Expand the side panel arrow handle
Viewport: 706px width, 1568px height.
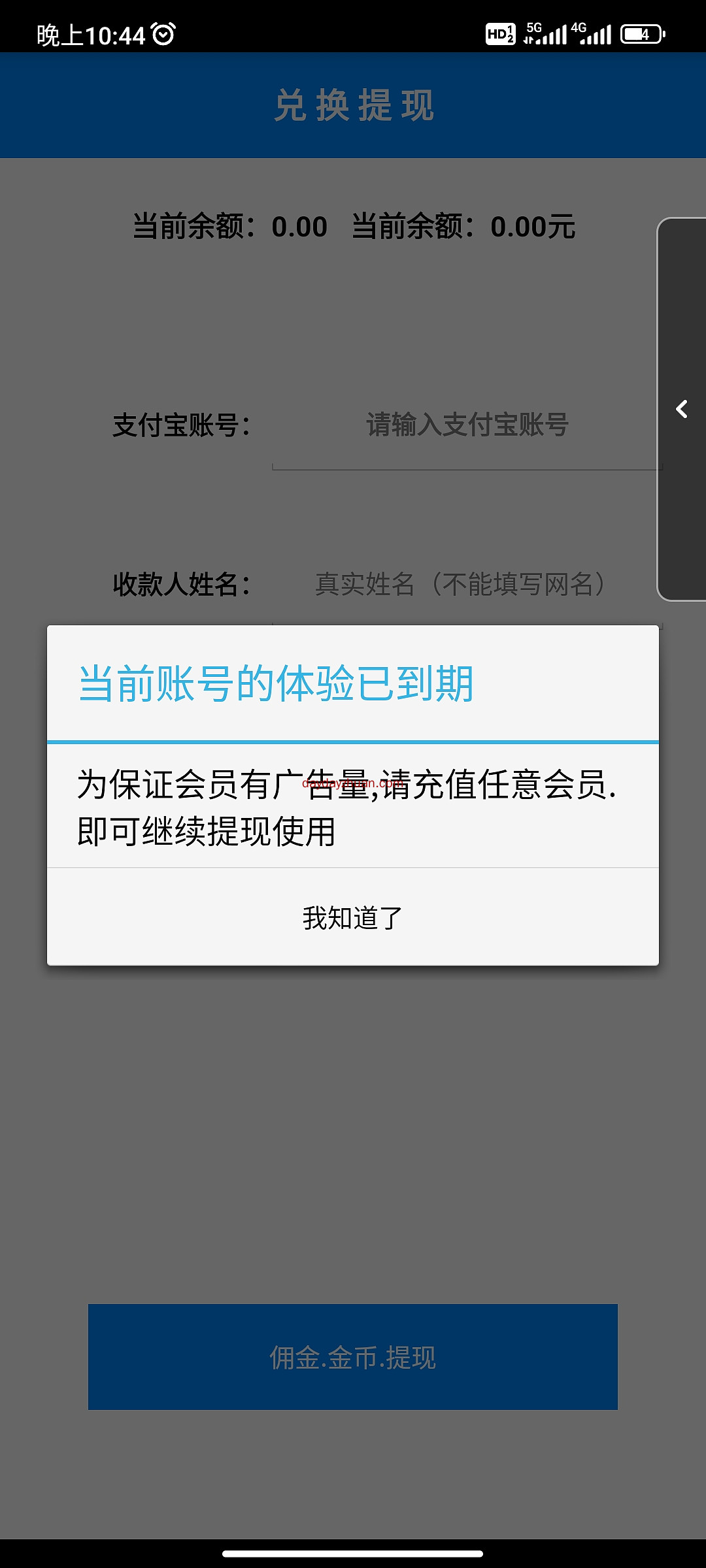[x=682, y=410]
